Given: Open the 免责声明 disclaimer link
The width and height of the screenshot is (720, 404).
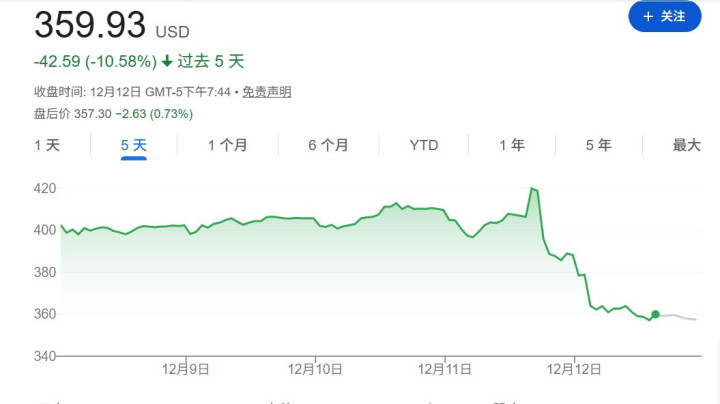Looking at the screenshot, I should click(267, 92).
